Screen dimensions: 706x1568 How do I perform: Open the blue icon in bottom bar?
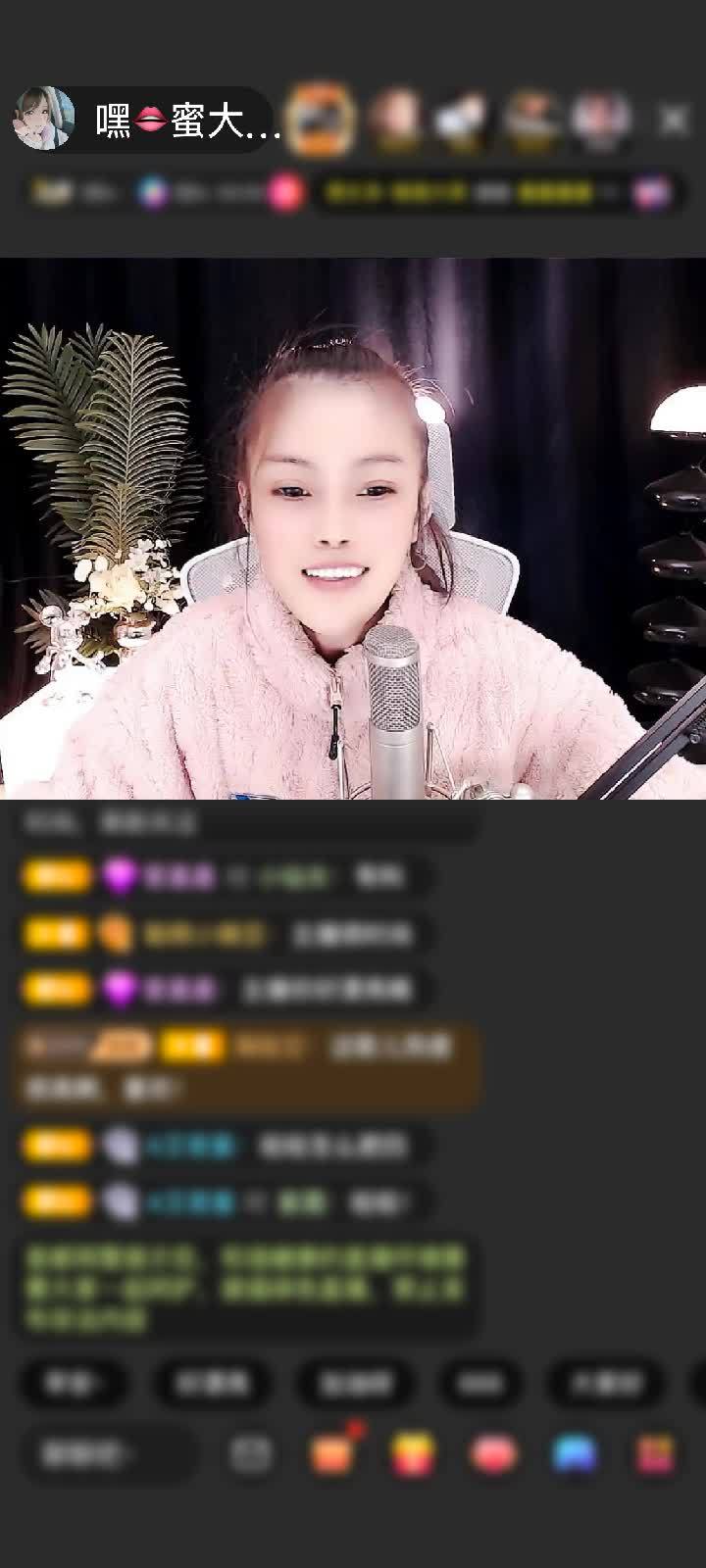tap(575, 1454)
